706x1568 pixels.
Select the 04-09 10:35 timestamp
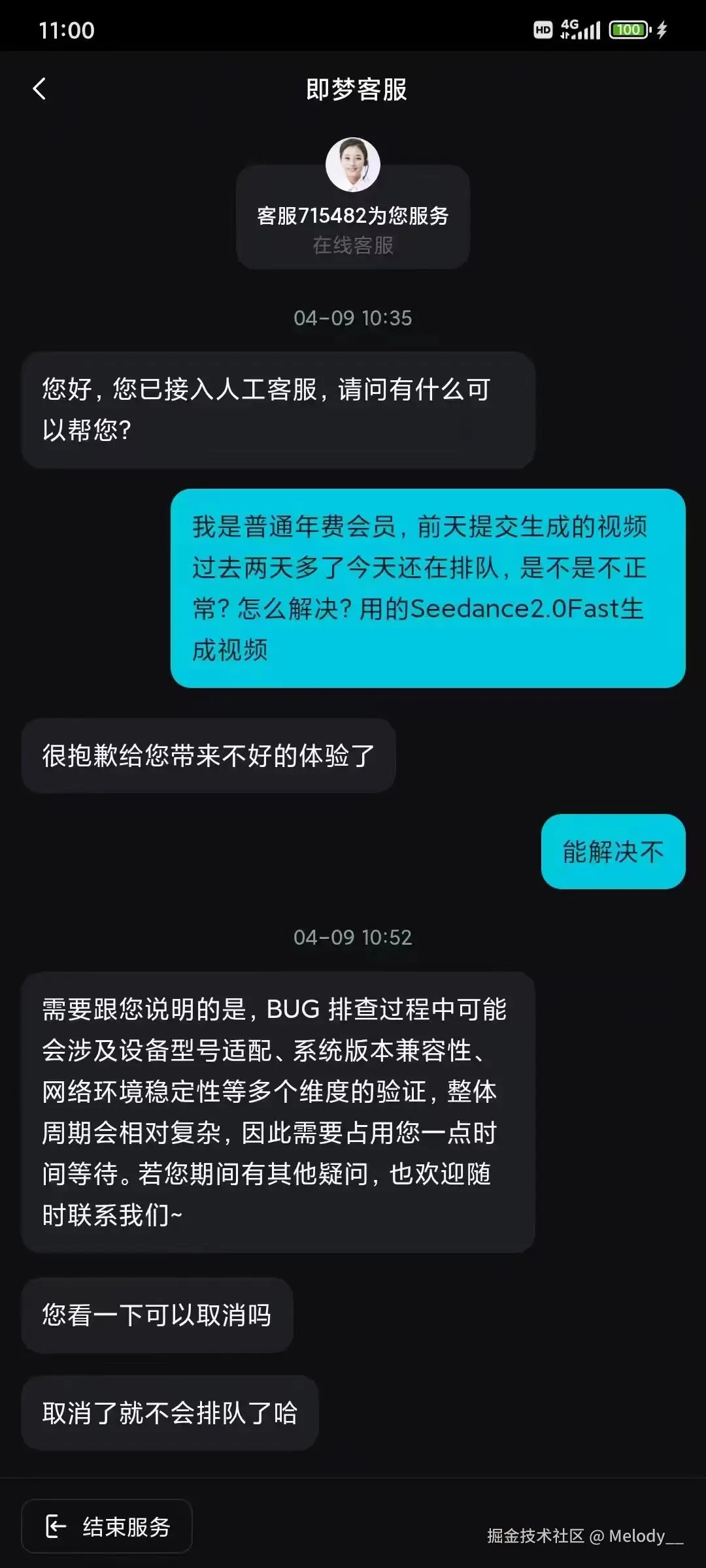point(352,318)
